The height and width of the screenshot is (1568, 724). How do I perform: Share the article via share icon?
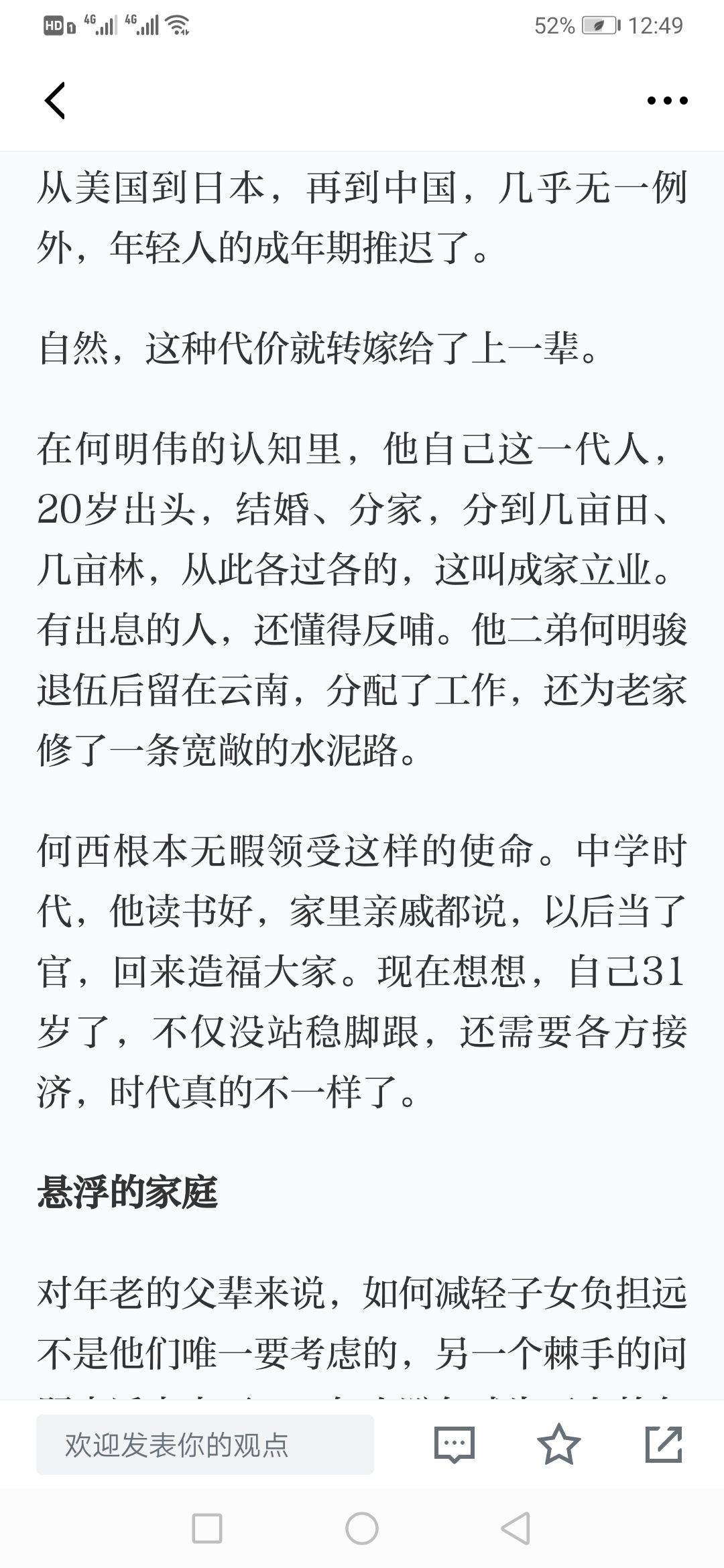663,1444
